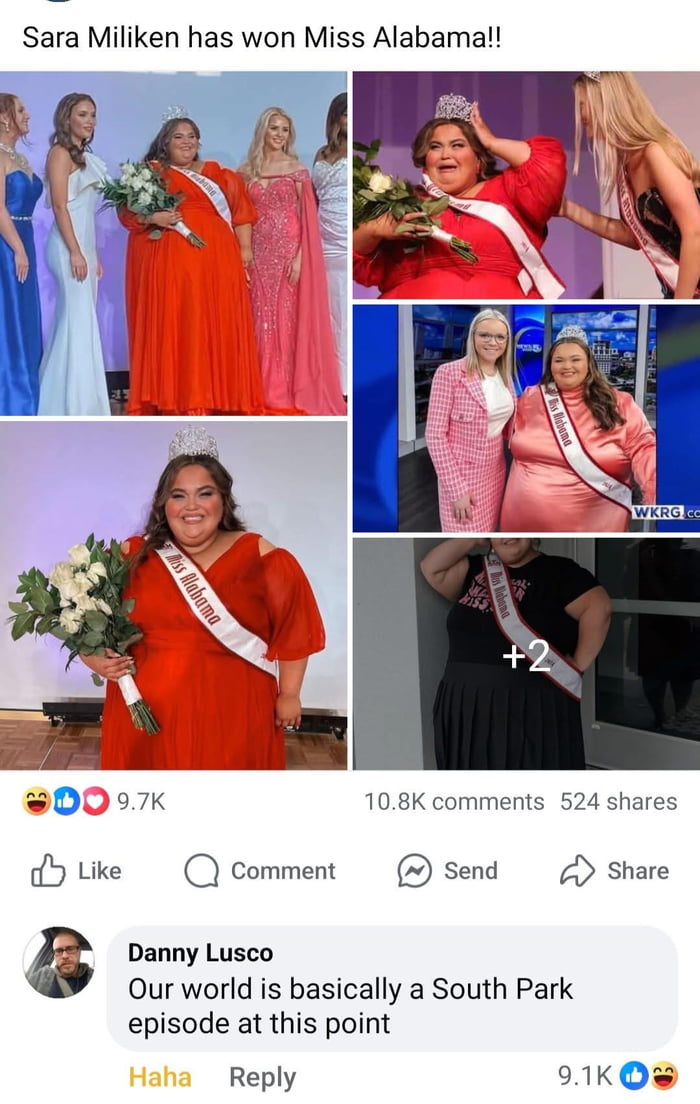The width and height of the screenshot is (700, 1104).
Task: Open Danny Lusco's profile picture
Action: coord(58,962)
